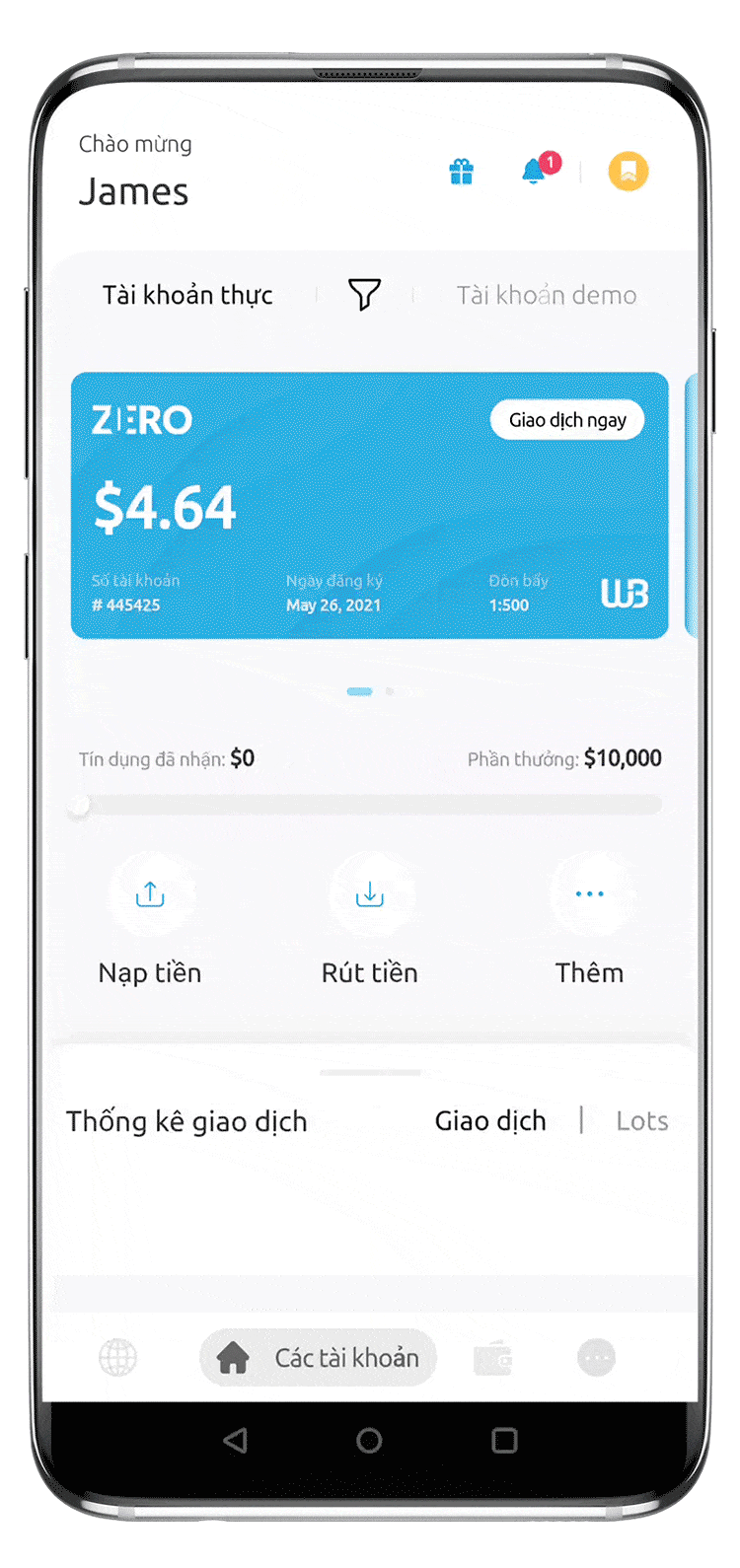Open the gift rewards icon
The image size is (740, 1568).
461,172
